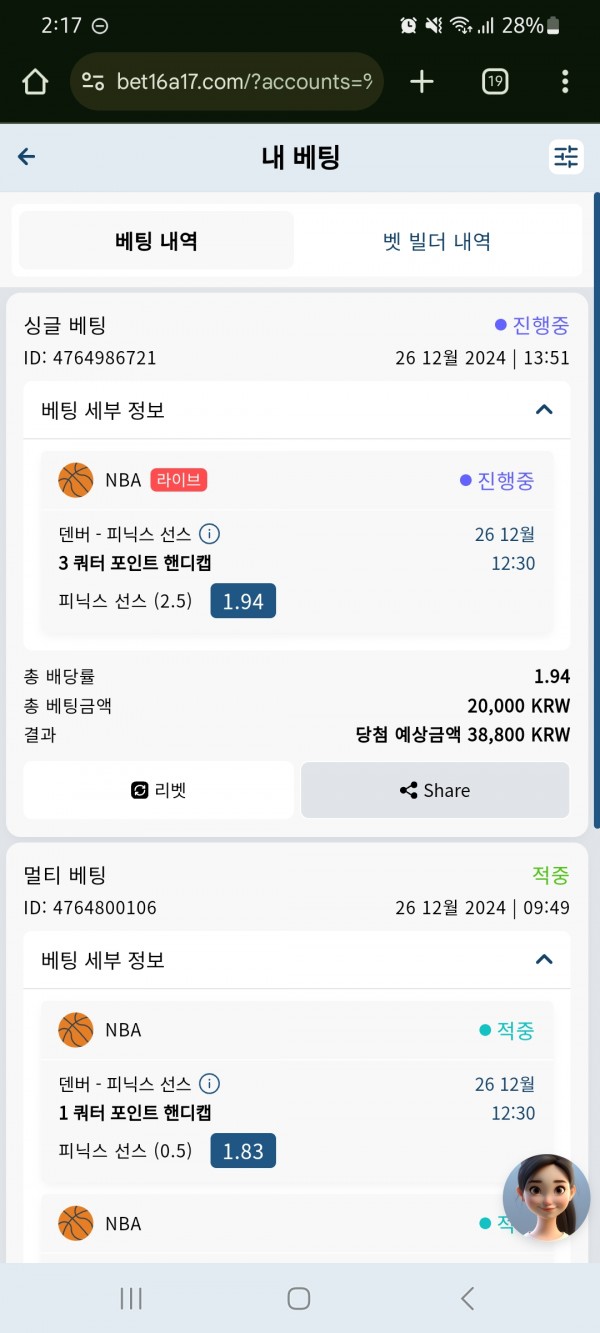Viewport: 600px width, 1333px height.
Task: Open the system recent apps view
Action: point(131,1298)
